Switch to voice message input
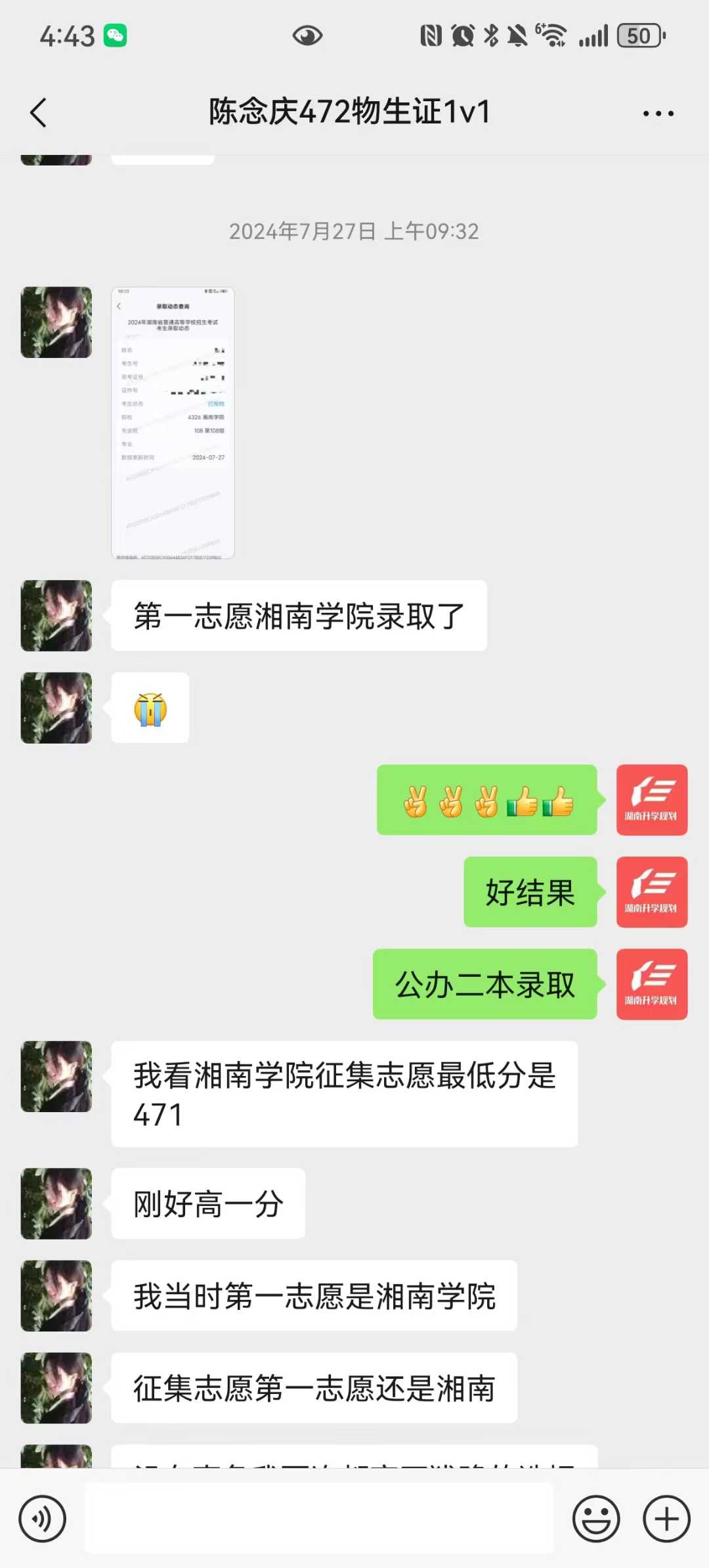709x1568 pixels. pos(43,1518)
